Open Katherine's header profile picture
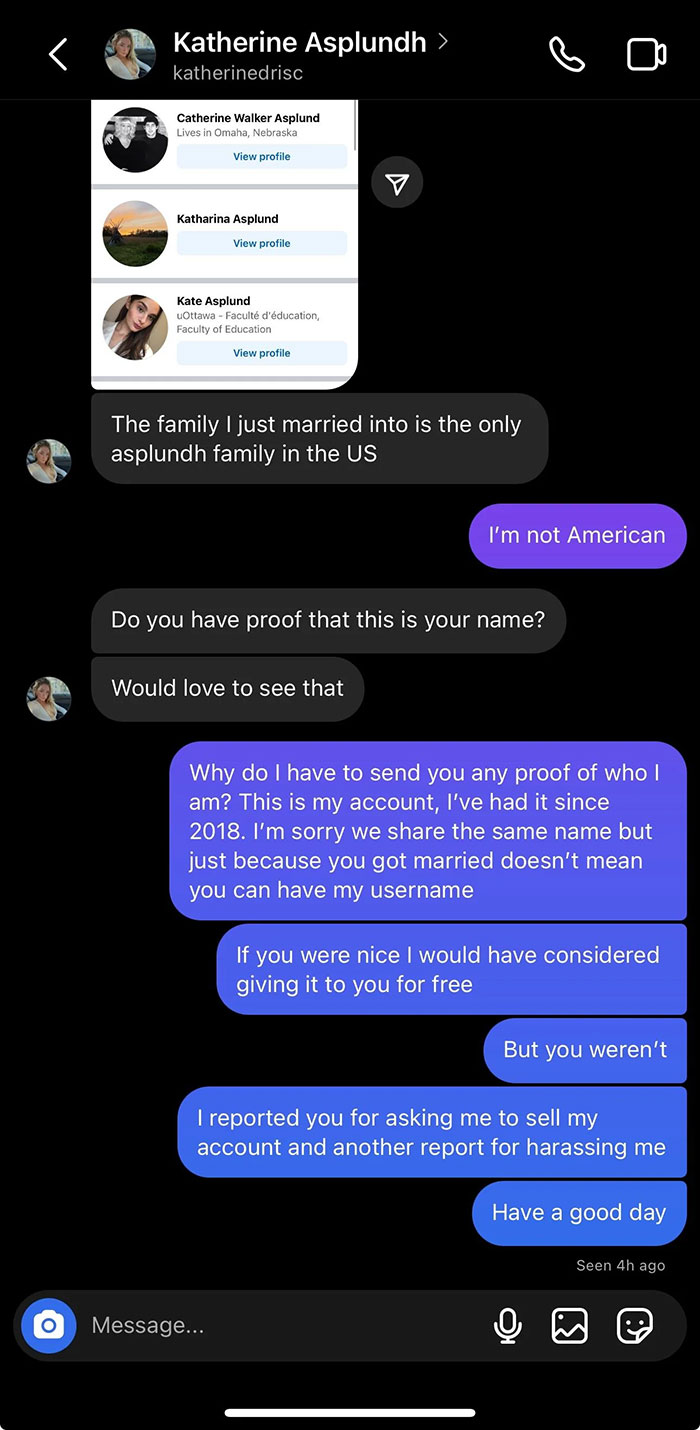This screenshot has width=700, height=1430. pyautogui.click(x=130, y=55)
